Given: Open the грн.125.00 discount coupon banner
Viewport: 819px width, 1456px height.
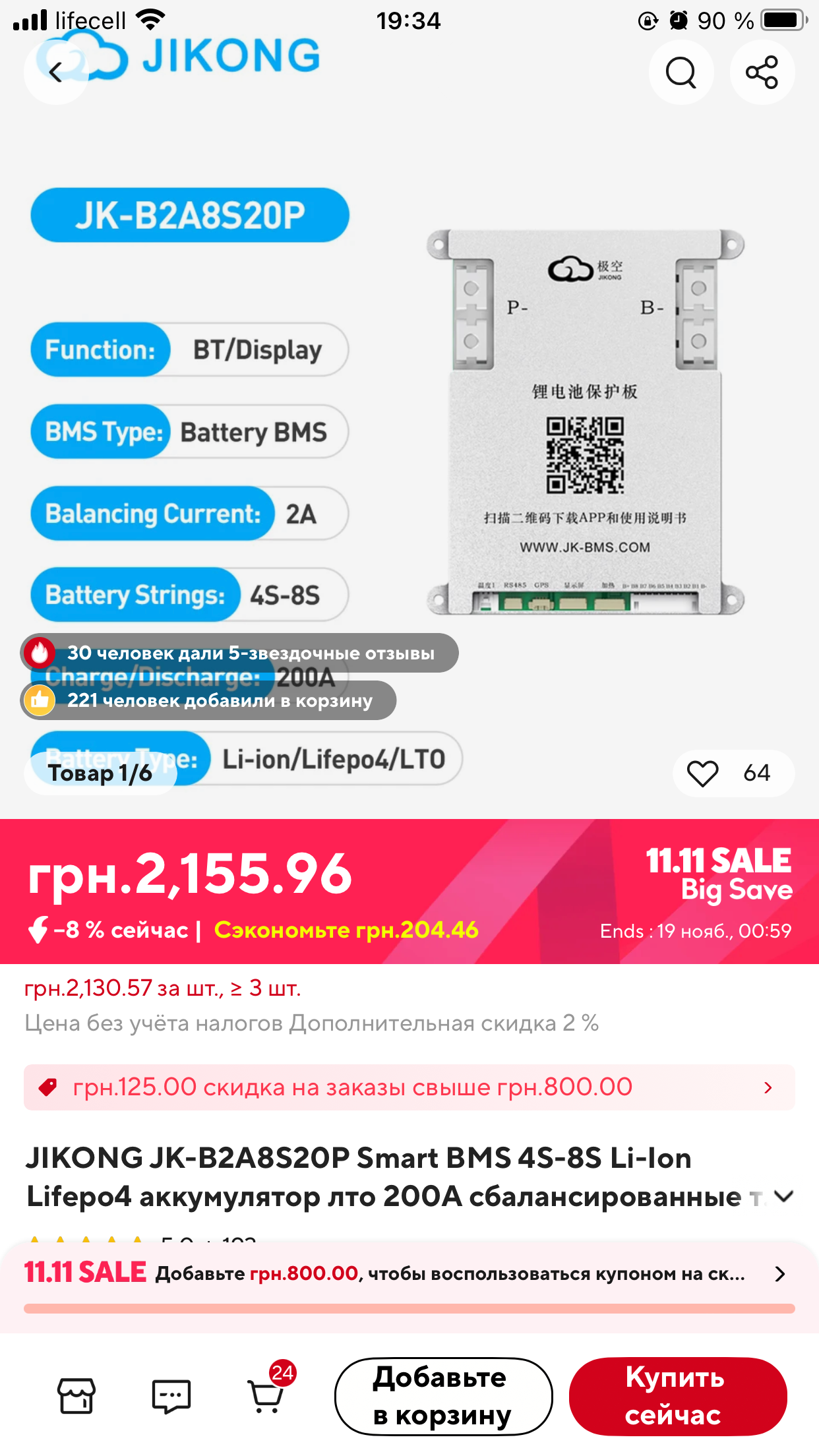Looking at the screenshot, I should pyautogui.click(x=409, y=1087).
